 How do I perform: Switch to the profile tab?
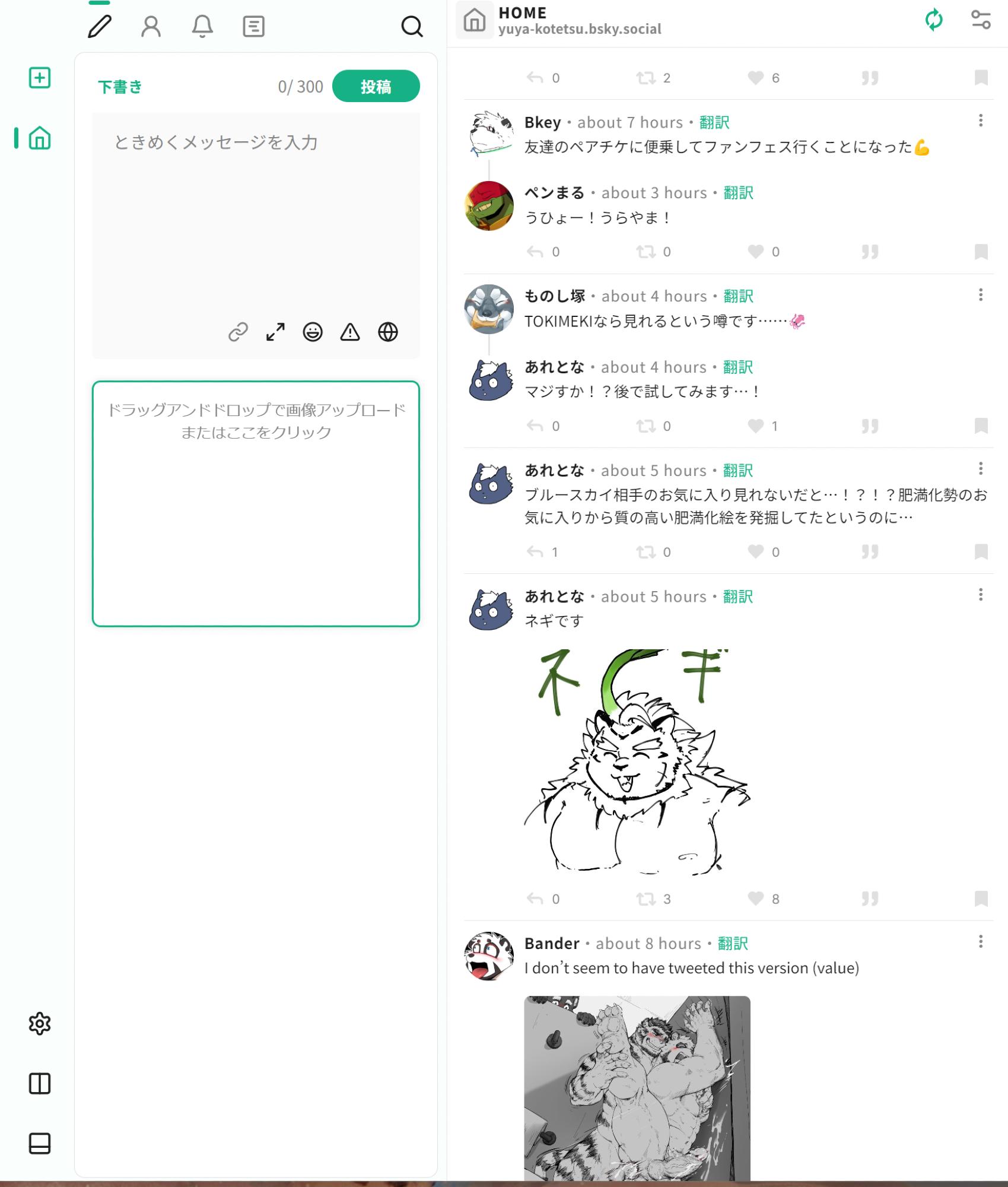click(x=151, y=26)
